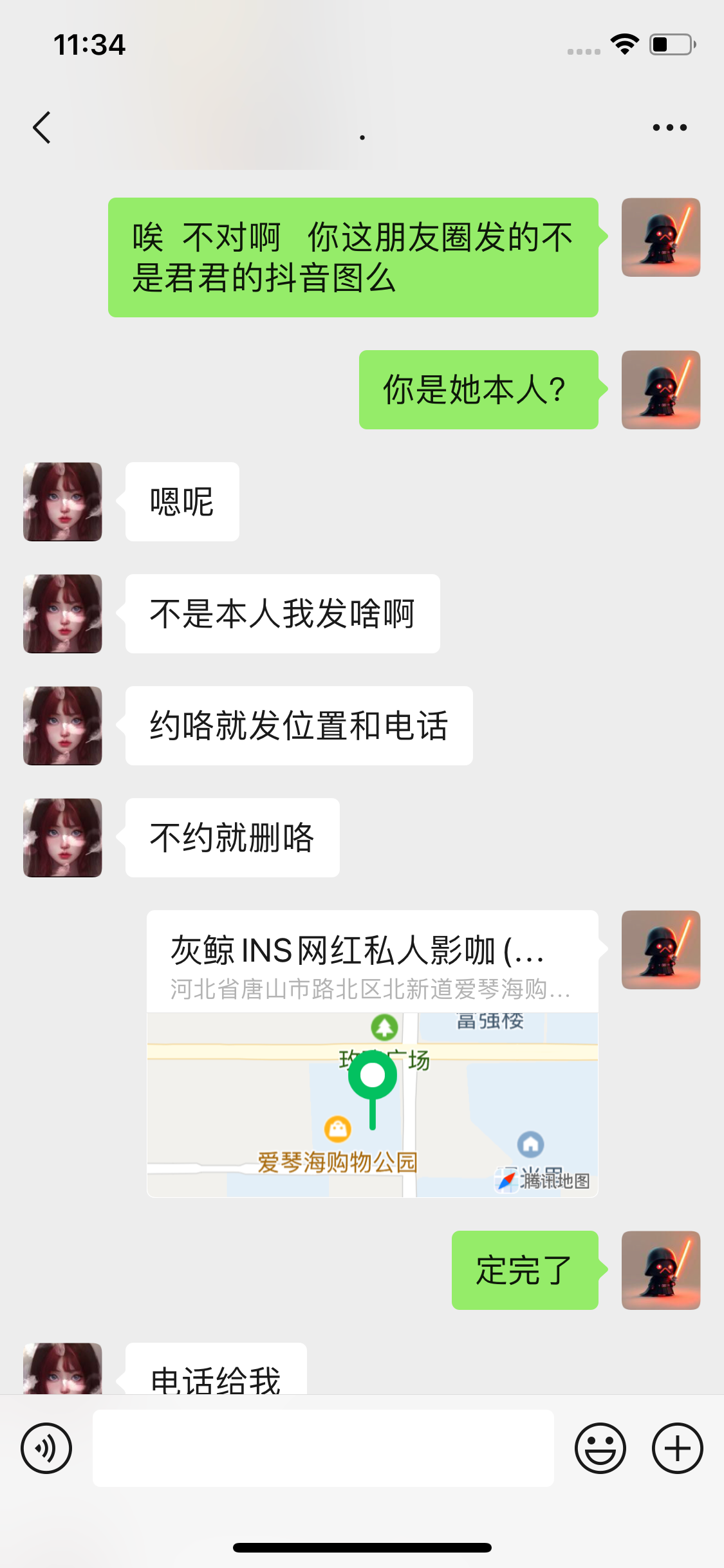This screenshot has width=724, height=1568.
Task: Tap the 嗯呢 message bubble
Action: point(182,501)
